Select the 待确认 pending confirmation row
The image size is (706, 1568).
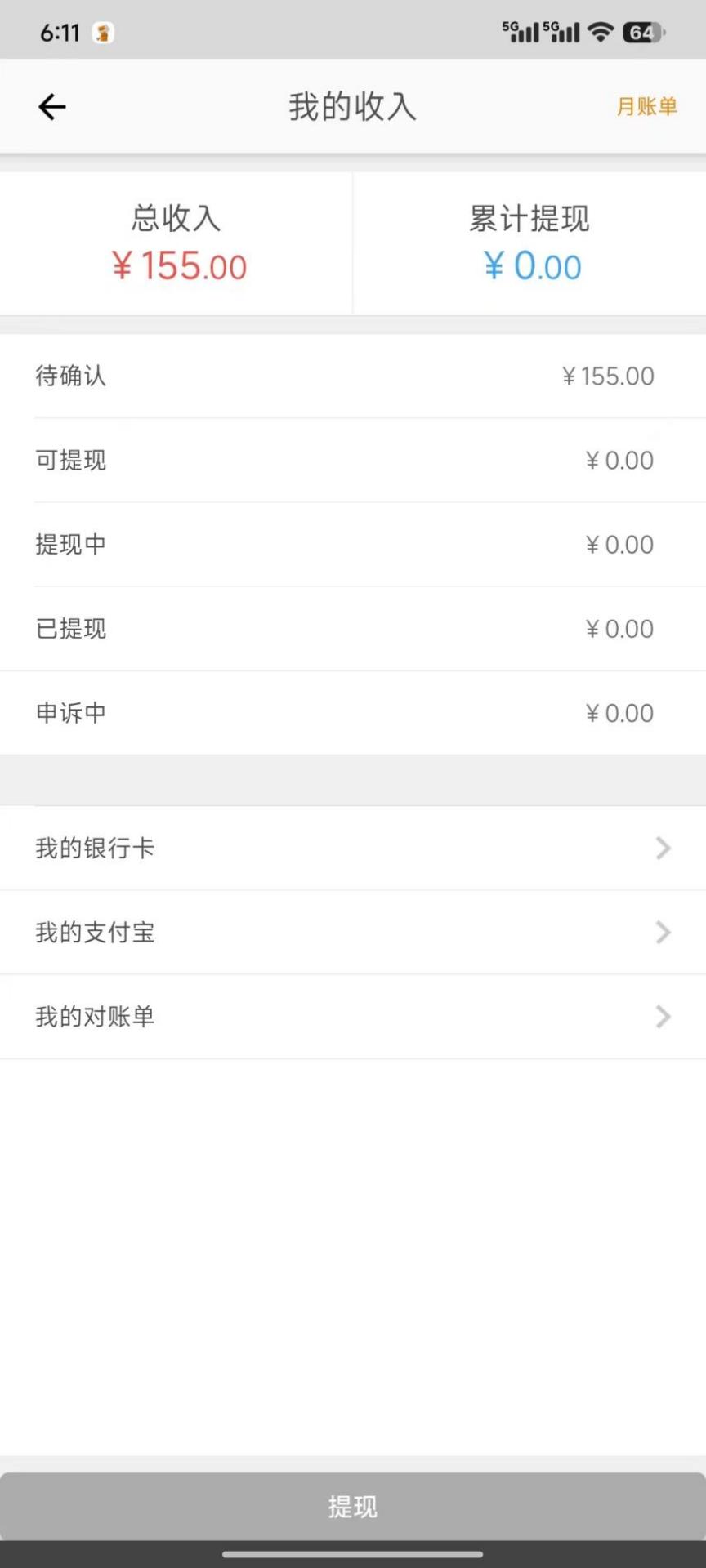coord(353,376)
